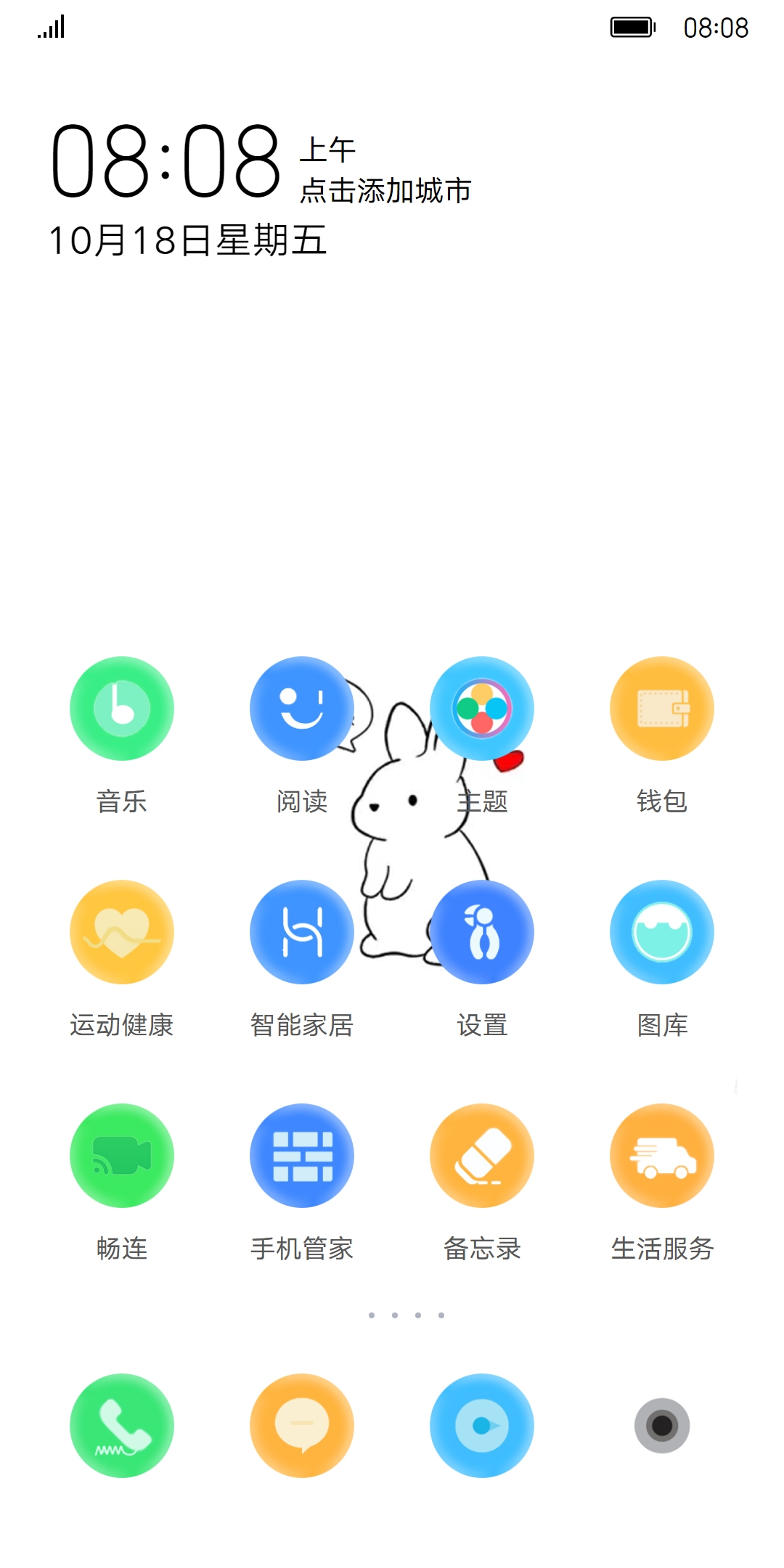Launch the 阅读 reading app
The image size is (784, 1568).
coord(302,709)
